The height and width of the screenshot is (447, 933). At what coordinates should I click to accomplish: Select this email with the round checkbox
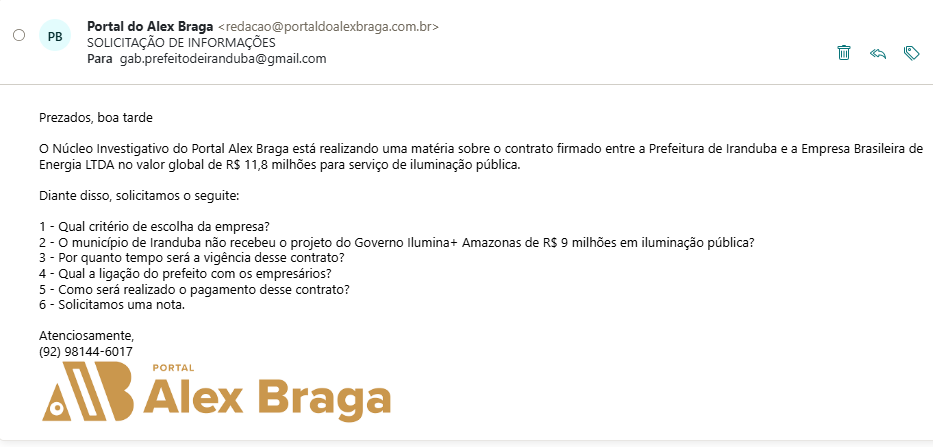(19, 36)
